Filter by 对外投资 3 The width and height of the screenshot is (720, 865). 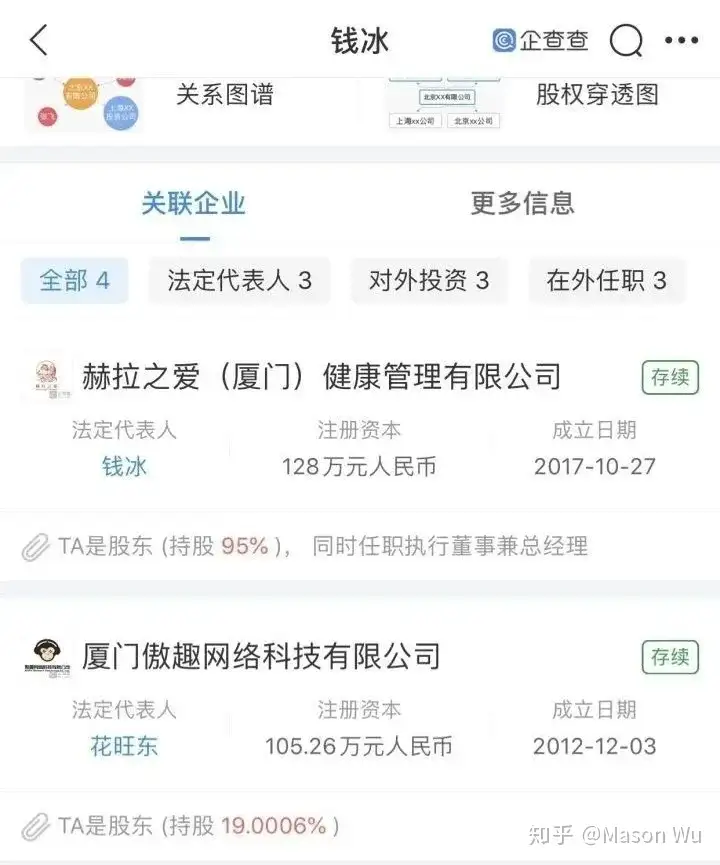tap(428, 281)
